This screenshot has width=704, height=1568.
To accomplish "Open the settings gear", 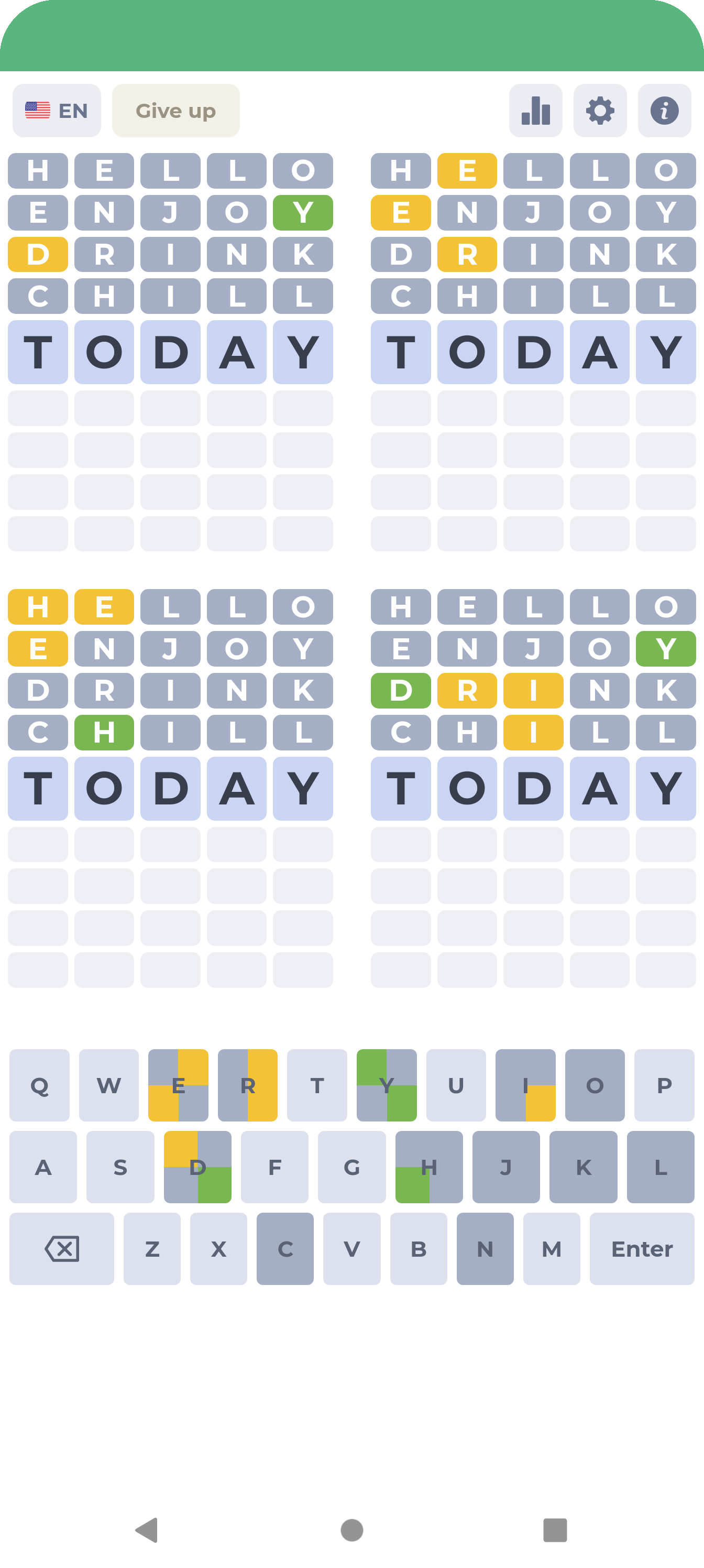I will click(x=600, y=111).
